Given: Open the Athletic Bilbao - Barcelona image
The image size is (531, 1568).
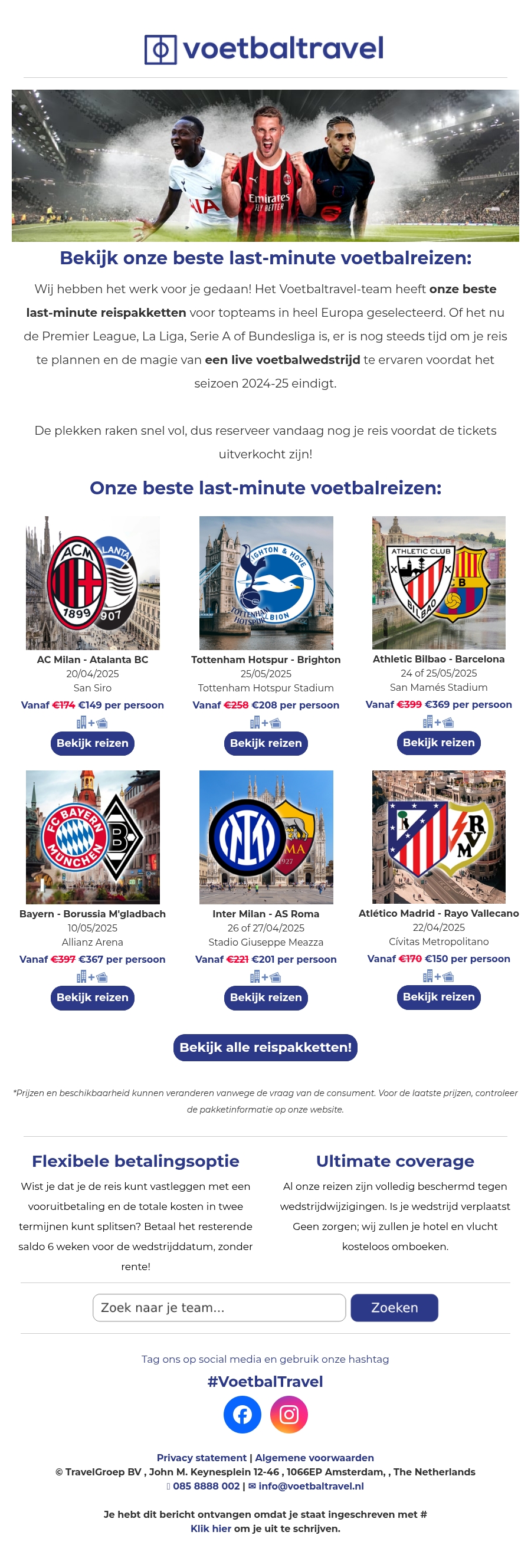Looking at the screenshot, I should pos(438,582).
